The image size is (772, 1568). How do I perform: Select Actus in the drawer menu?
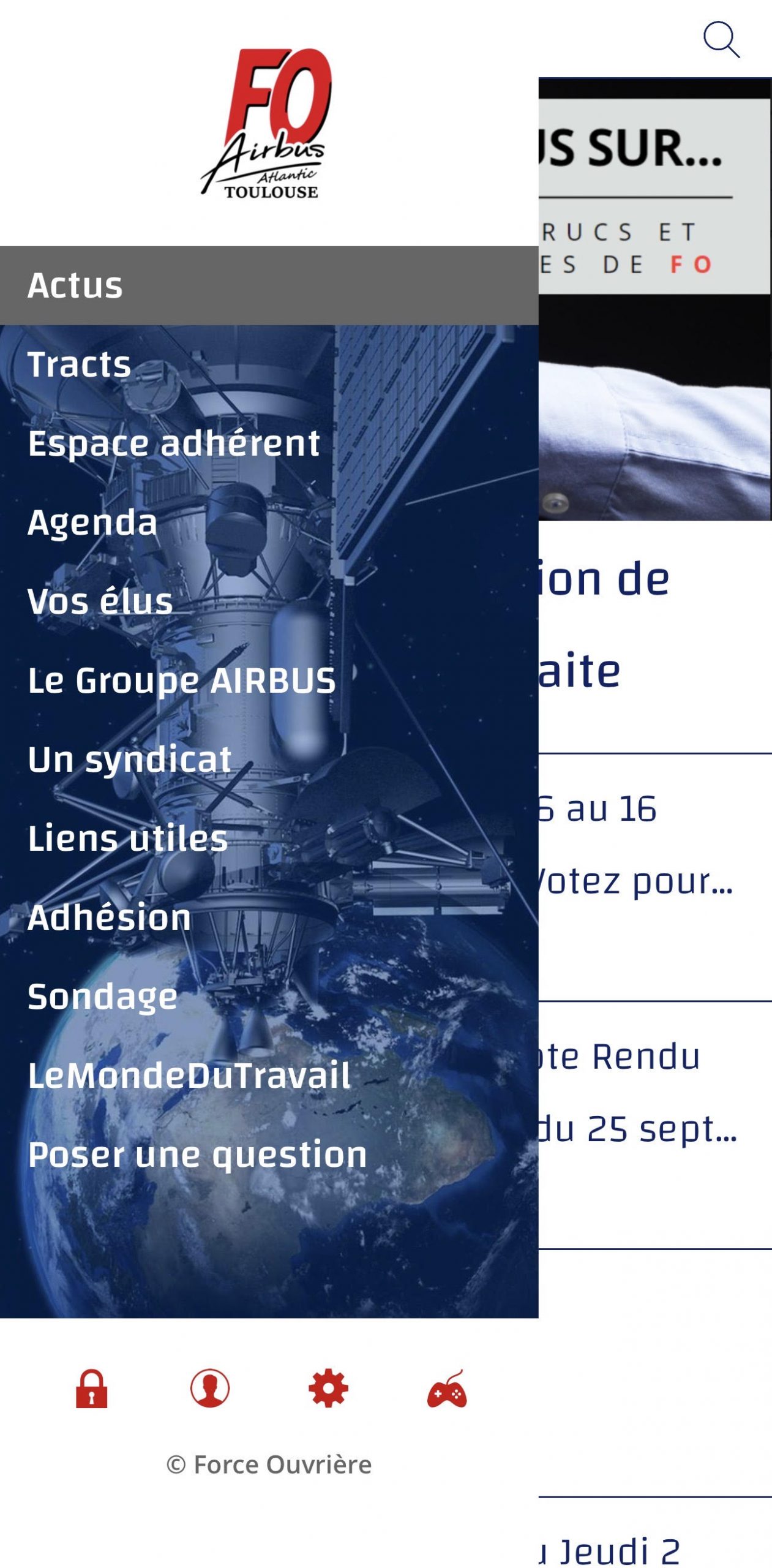[x=75, y=285]
